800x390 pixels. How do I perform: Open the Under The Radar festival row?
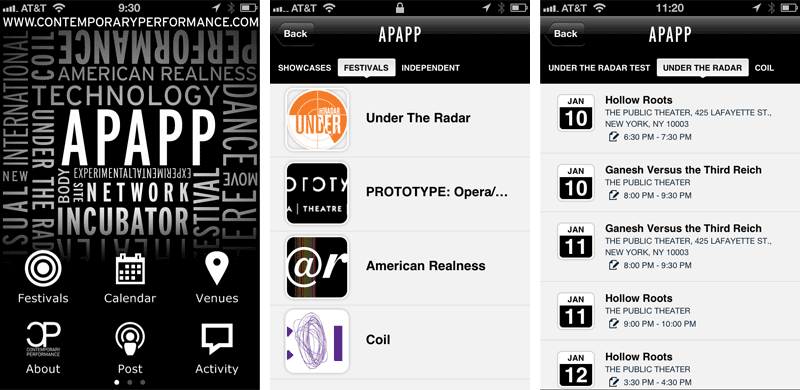click(400, 120)
